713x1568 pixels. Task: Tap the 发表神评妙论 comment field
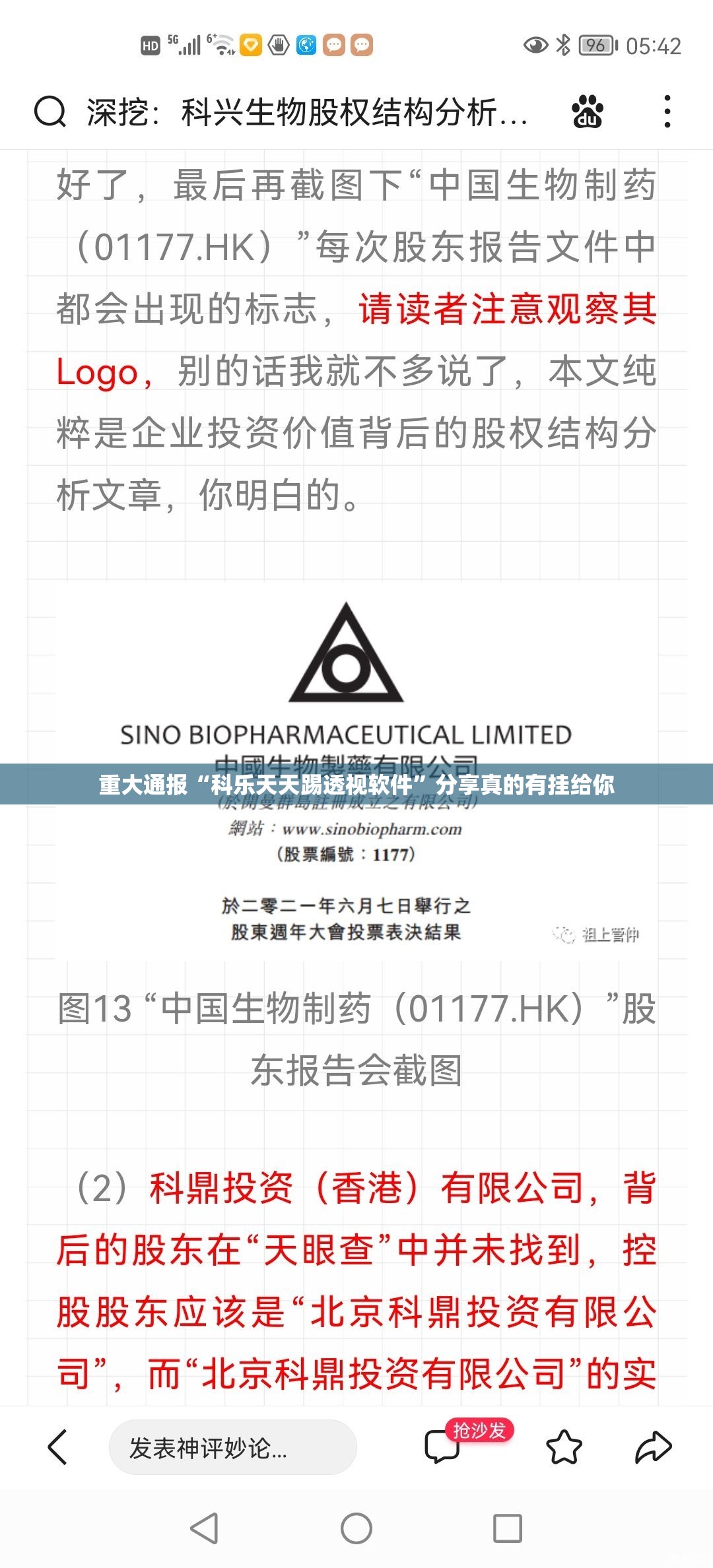click(232, 1447)
